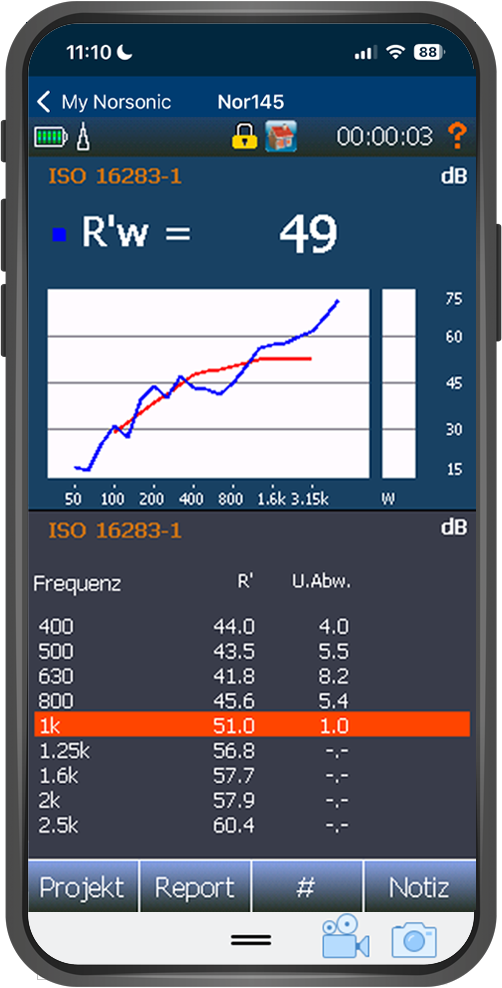The image size is (502, 988).
Task: Open the Projekt menu
Action: 83,887
